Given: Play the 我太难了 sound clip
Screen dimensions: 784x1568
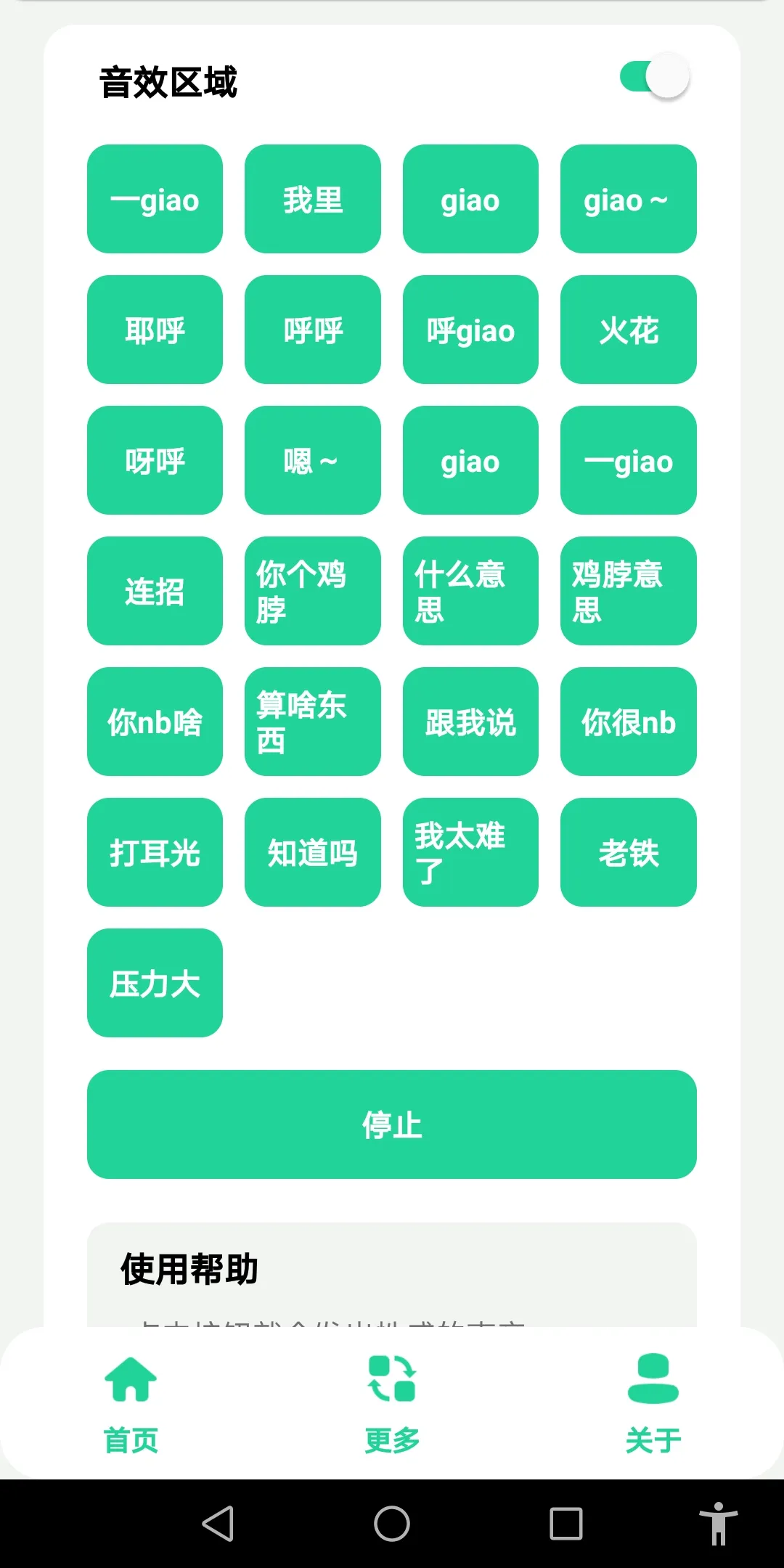Looking at the screenshot, I should [470, 853].
